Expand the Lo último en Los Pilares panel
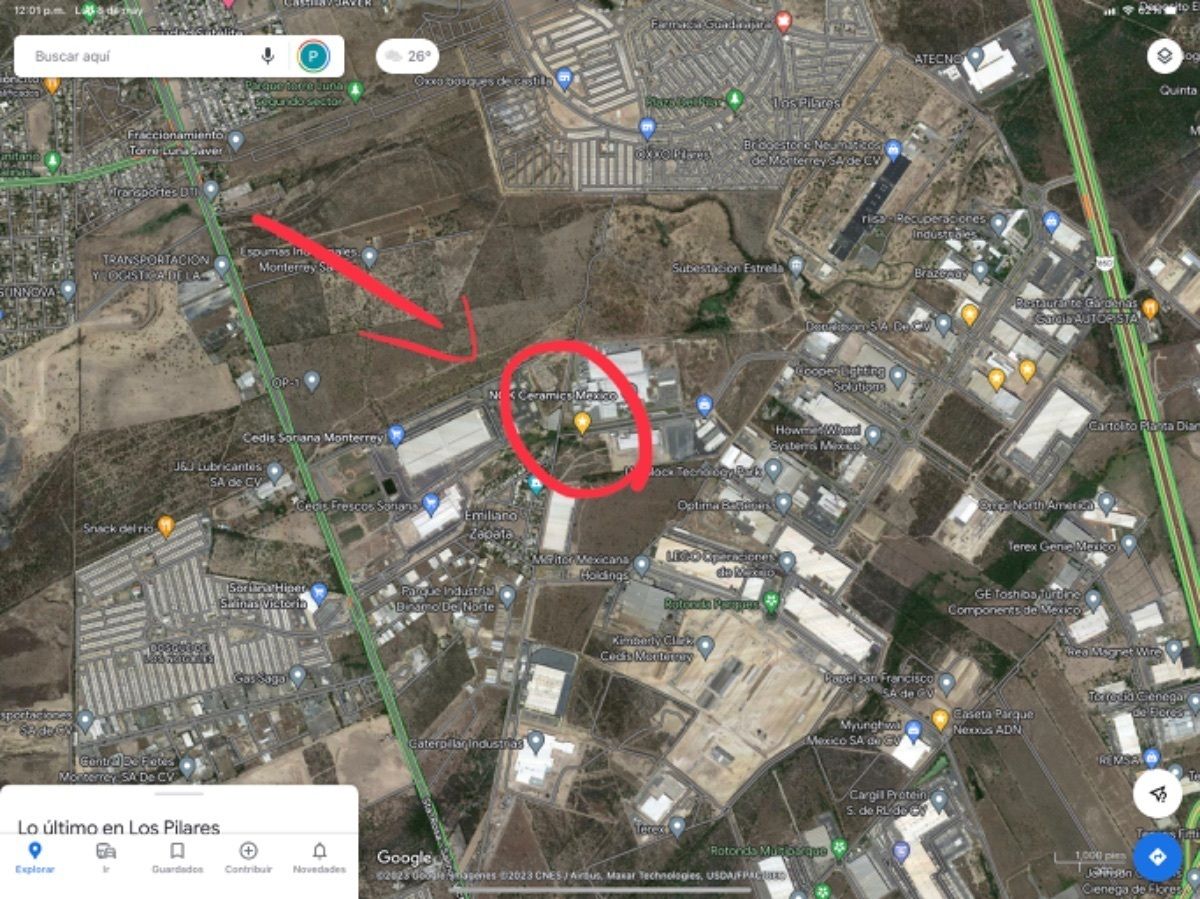Screen dimensions: 1200x899 pyautogui.click(x=178, y=810)
